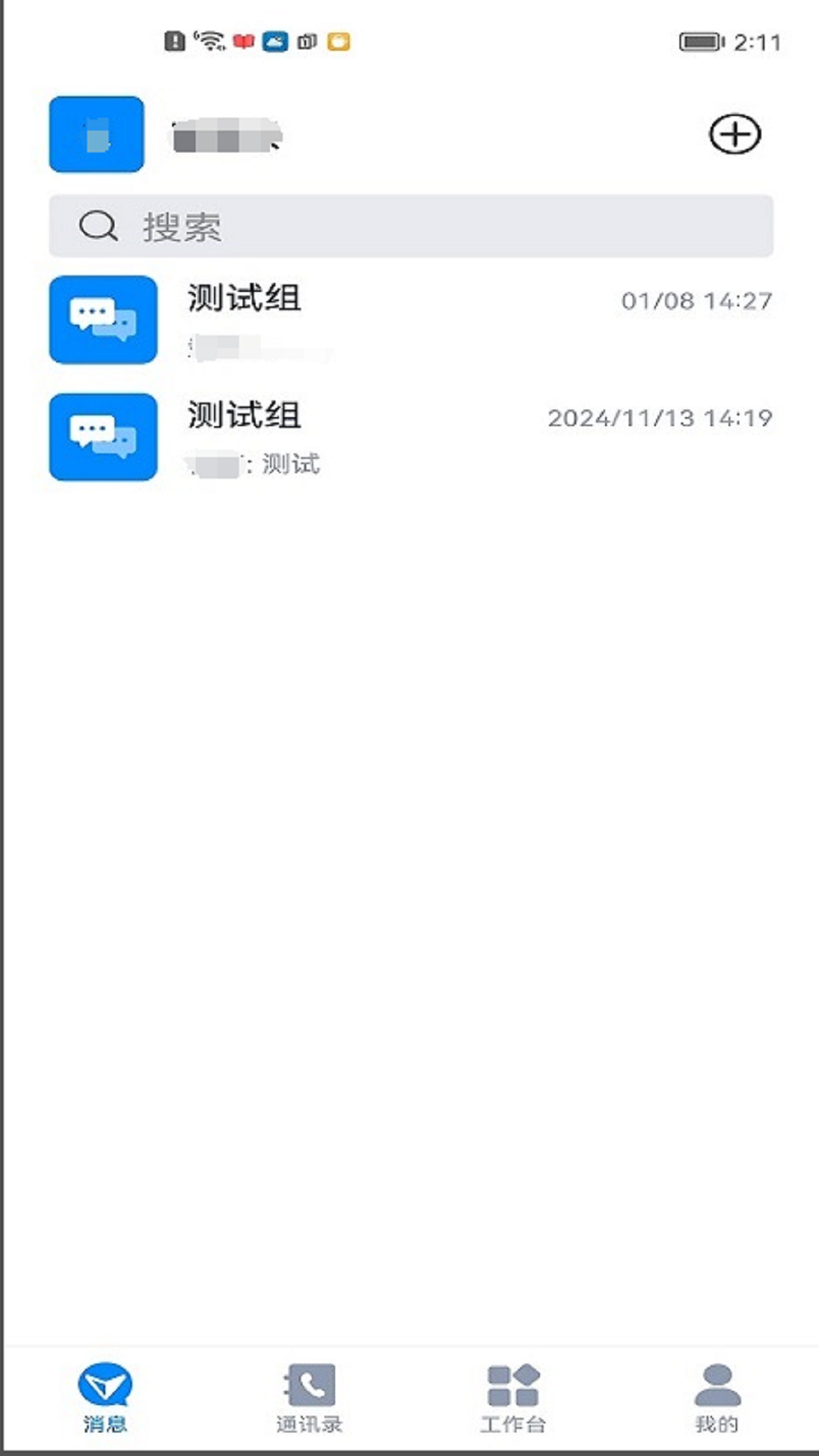
Task: Switch to the 工作台 tab
Action: tap(513, 1397)
